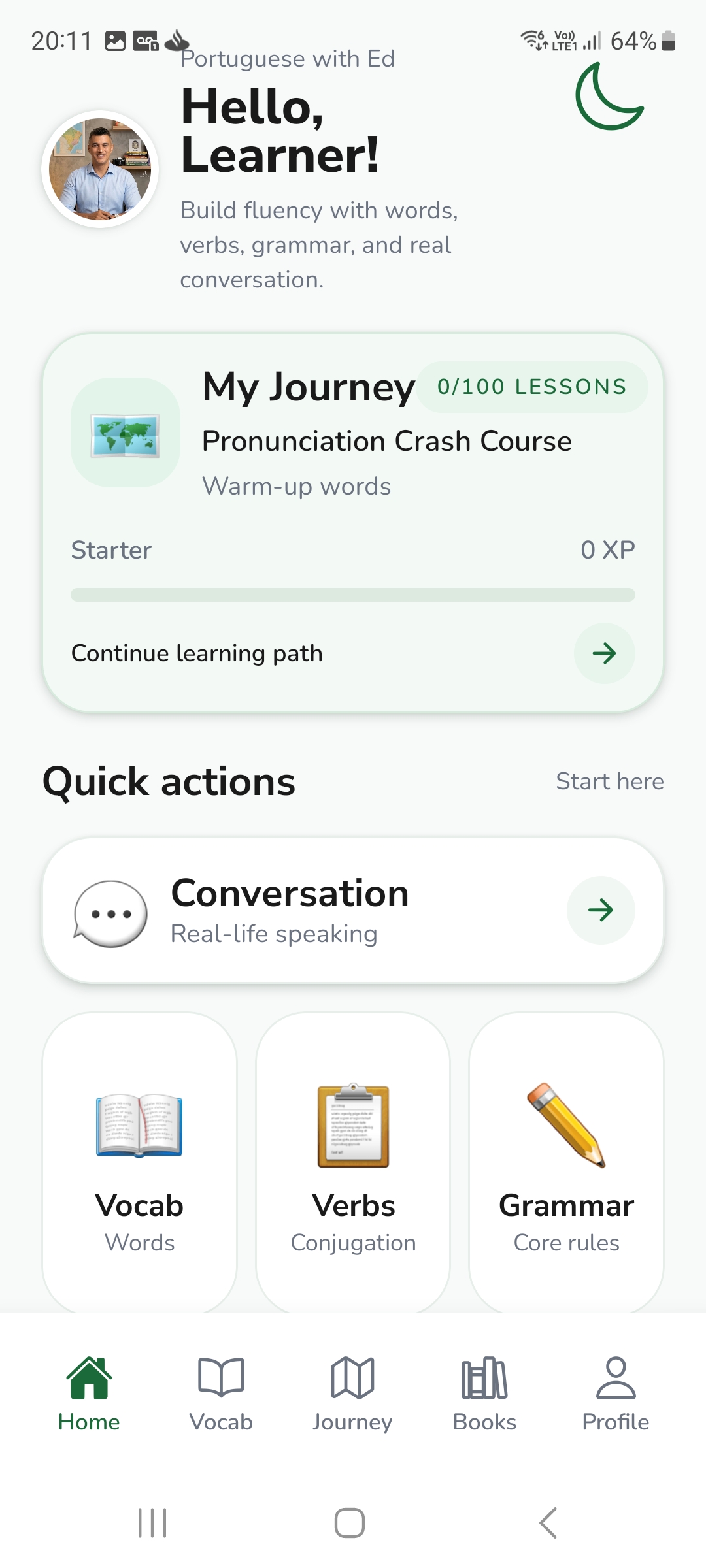Tap the conversation speech bubble icon

(x=110, y=911)
